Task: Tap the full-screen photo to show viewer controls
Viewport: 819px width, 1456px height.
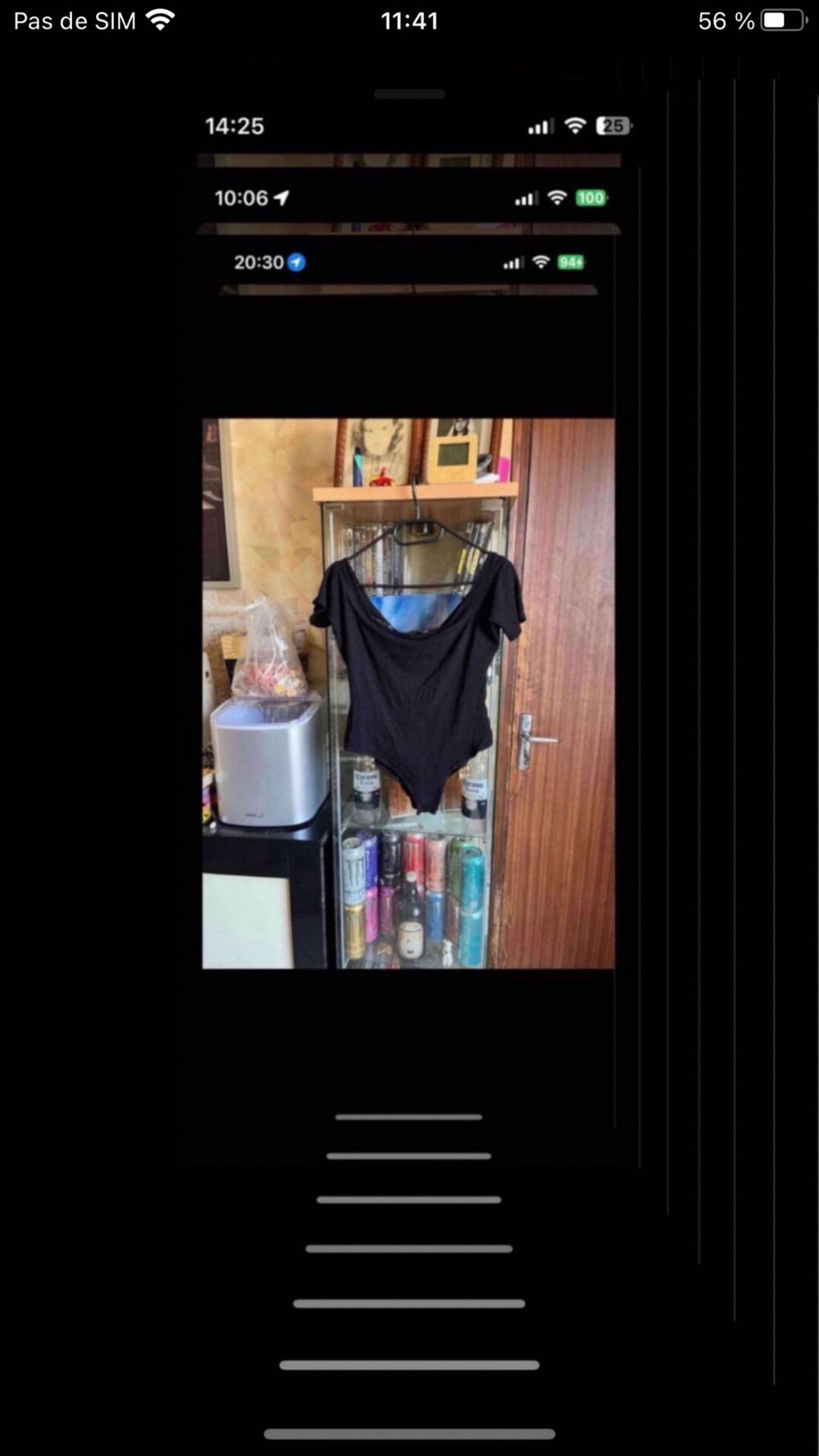Action: coord(408,693)
